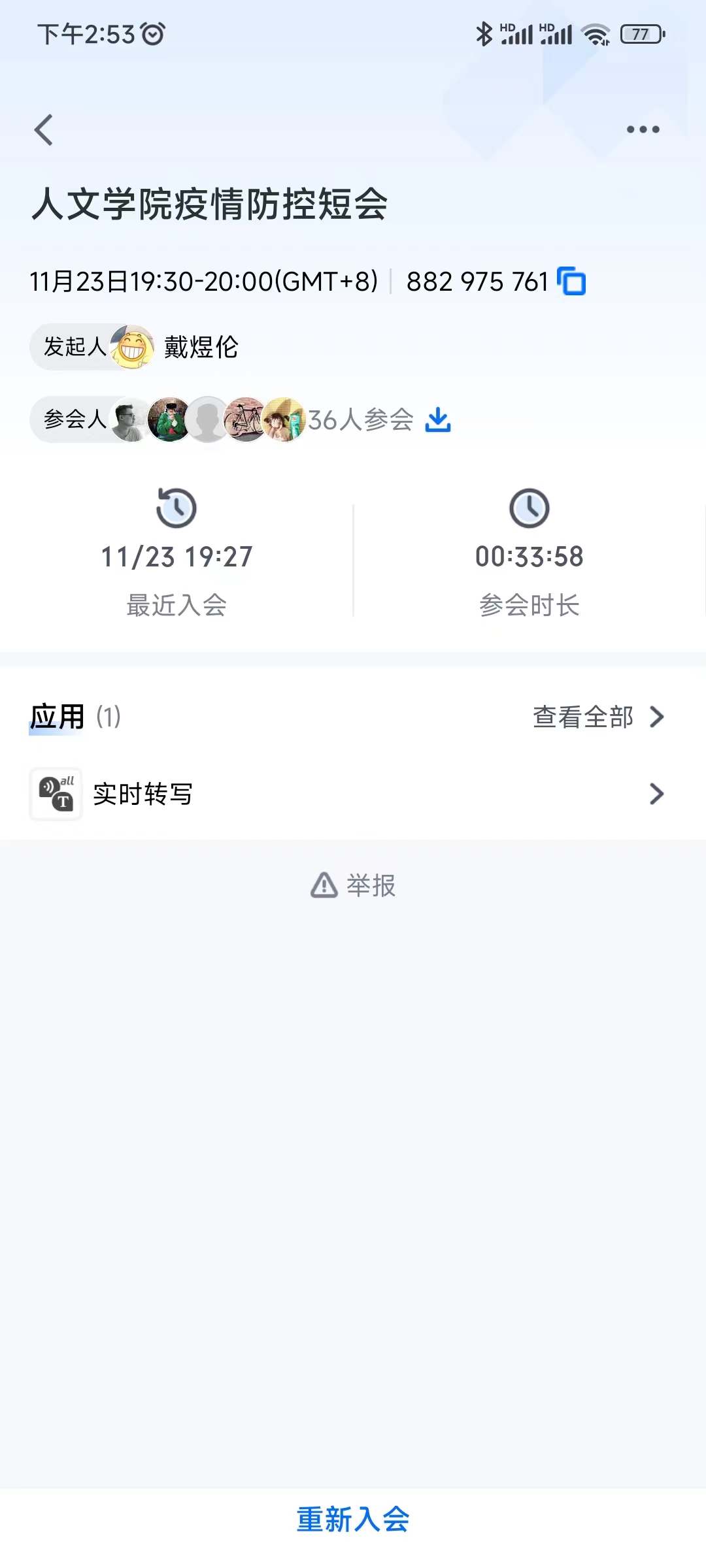Image resolution: width=706 pixels, height=1568 pixels.
Task: Download the 36-participant attendee list
Action: pyautogui.click(x=438, y=419)
